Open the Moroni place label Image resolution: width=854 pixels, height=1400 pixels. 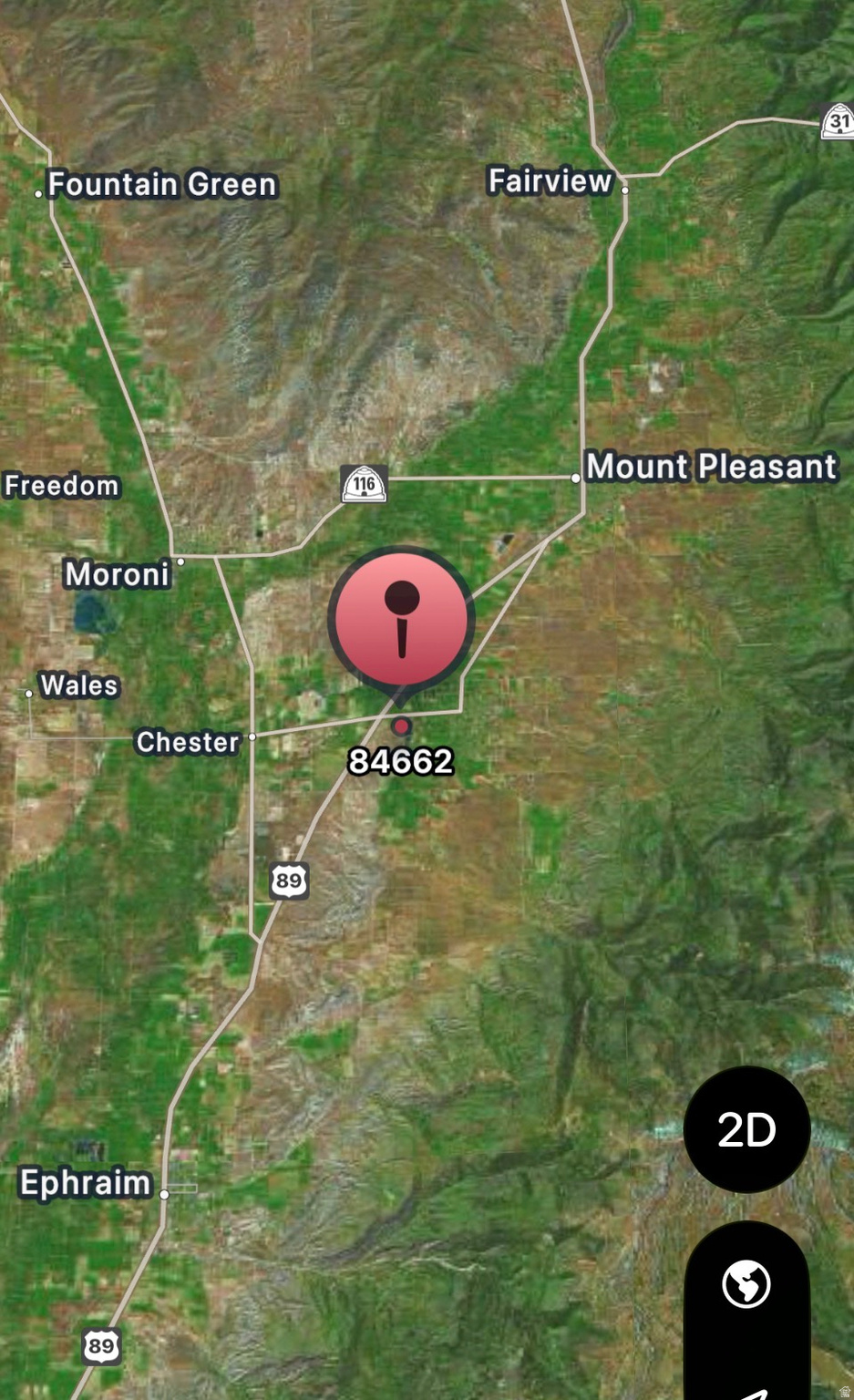(118, 574)
